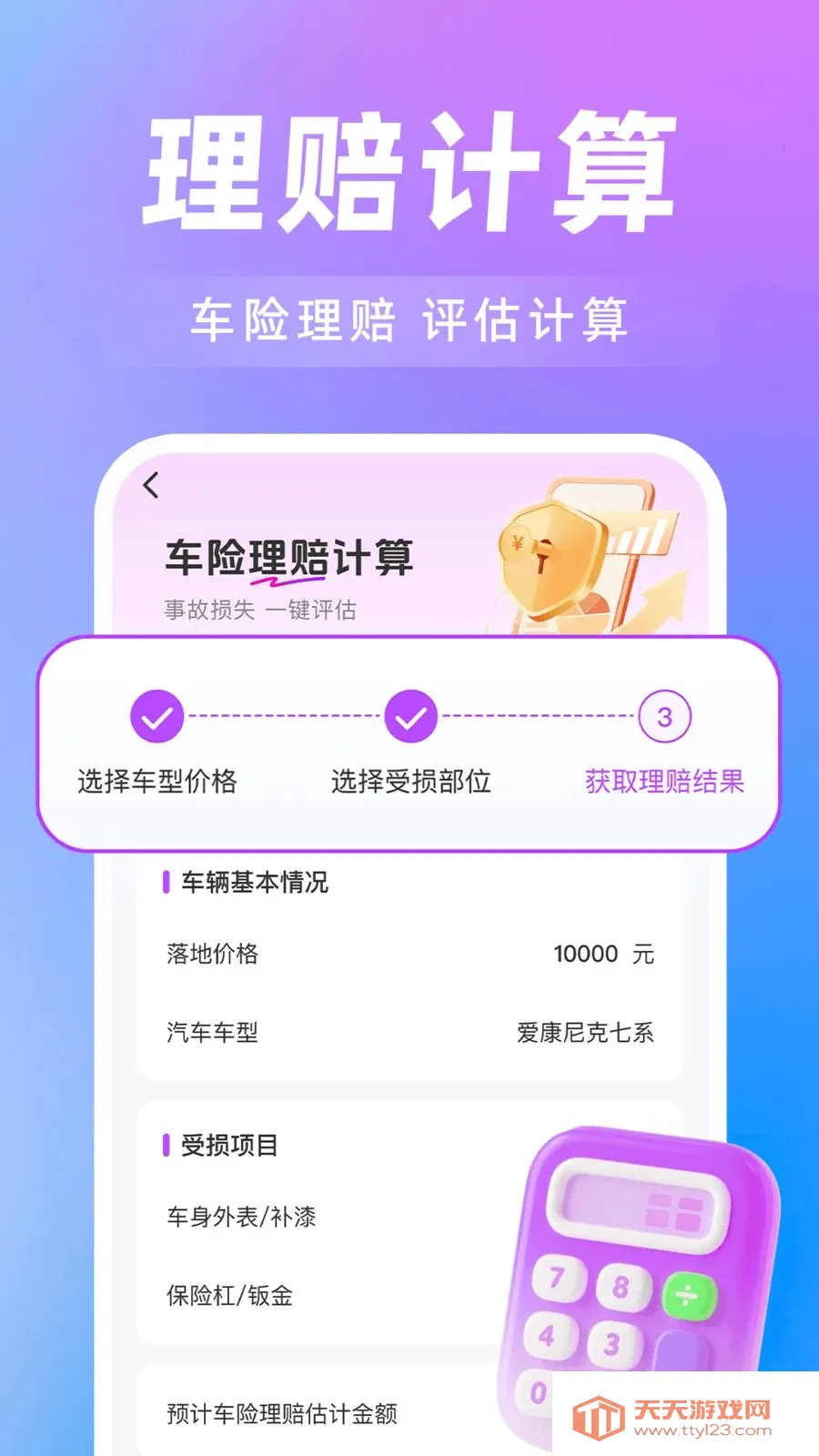Viewport: 819px width, 1456px height.
Task: Switch to the 选择受损部位 step
Action: [411, 781]
